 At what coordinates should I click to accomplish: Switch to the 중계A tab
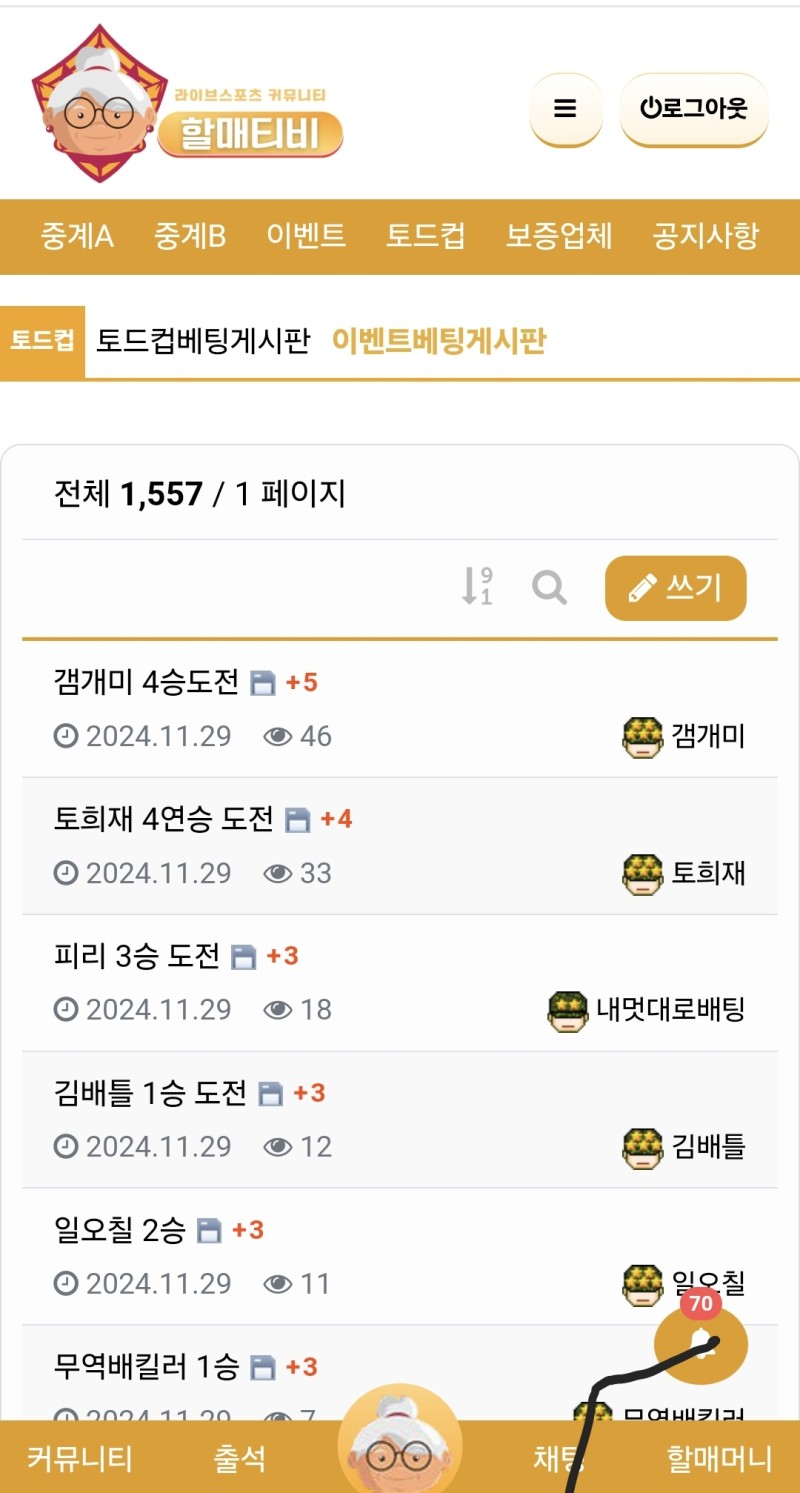(x=77, y=236)
